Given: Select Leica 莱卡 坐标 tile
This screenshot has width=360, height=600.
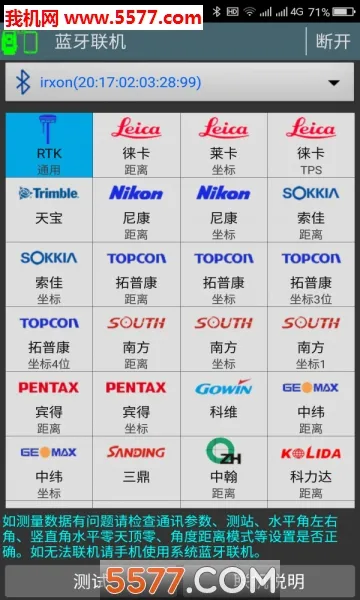Looking at the screenshot, I should [x=224, y=145].
